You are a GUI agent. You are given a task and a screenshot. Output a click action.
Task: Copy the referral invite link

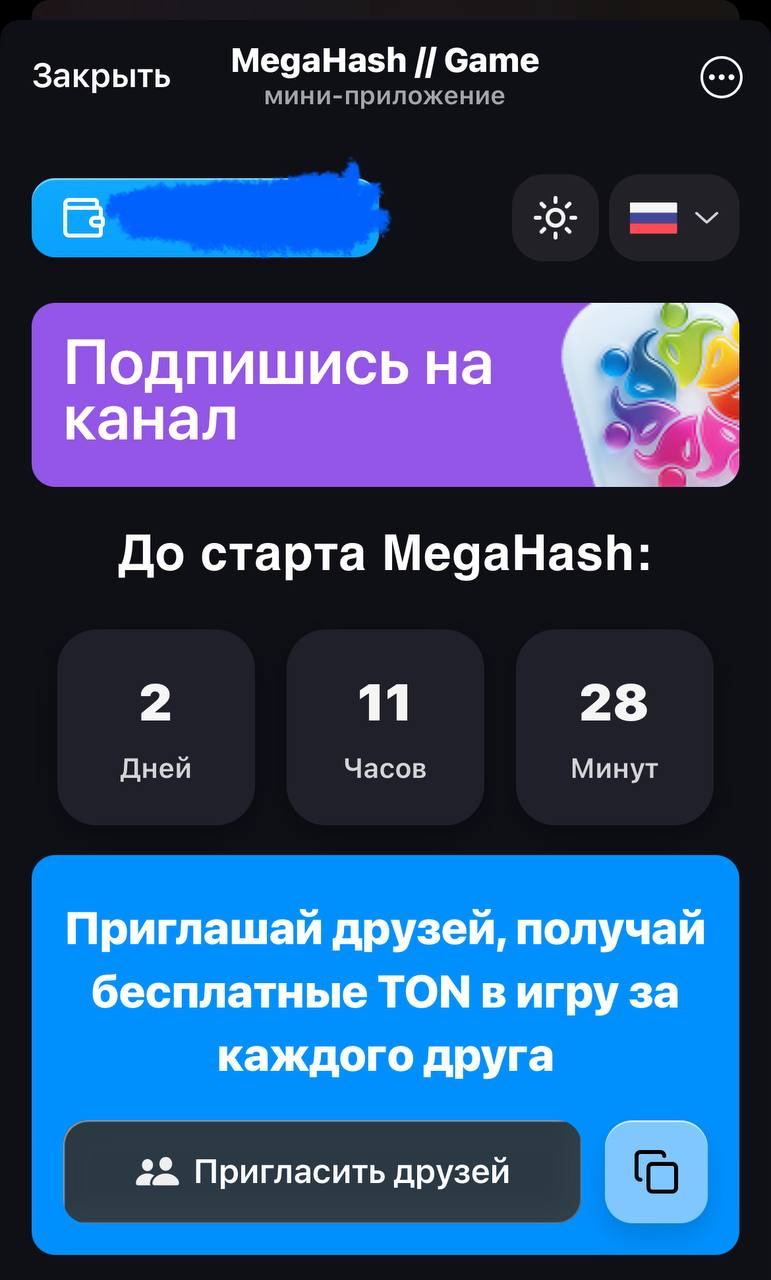coord(656,1171)
